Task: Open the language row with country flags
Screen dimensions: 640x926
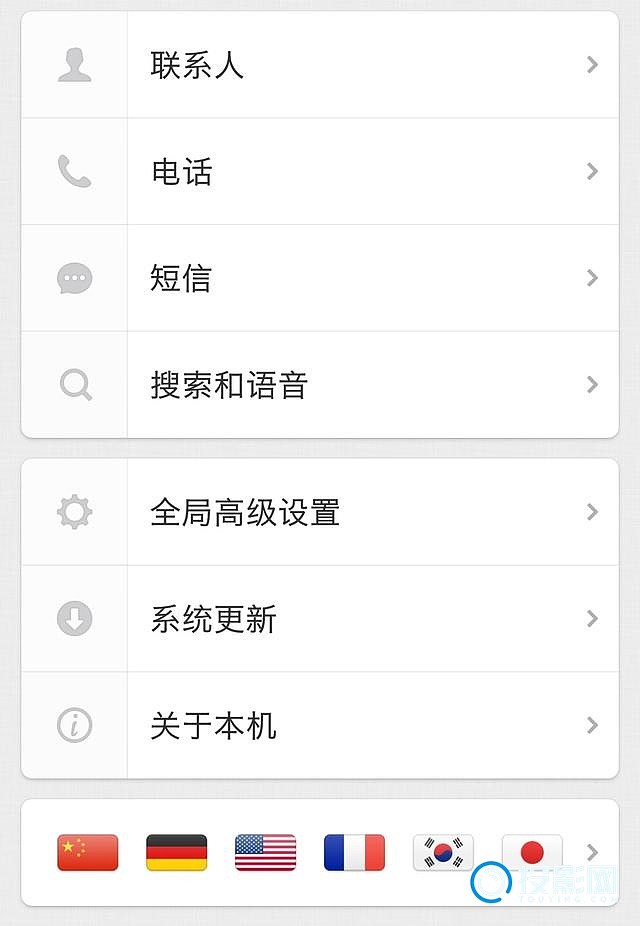Action: point(320,852)
